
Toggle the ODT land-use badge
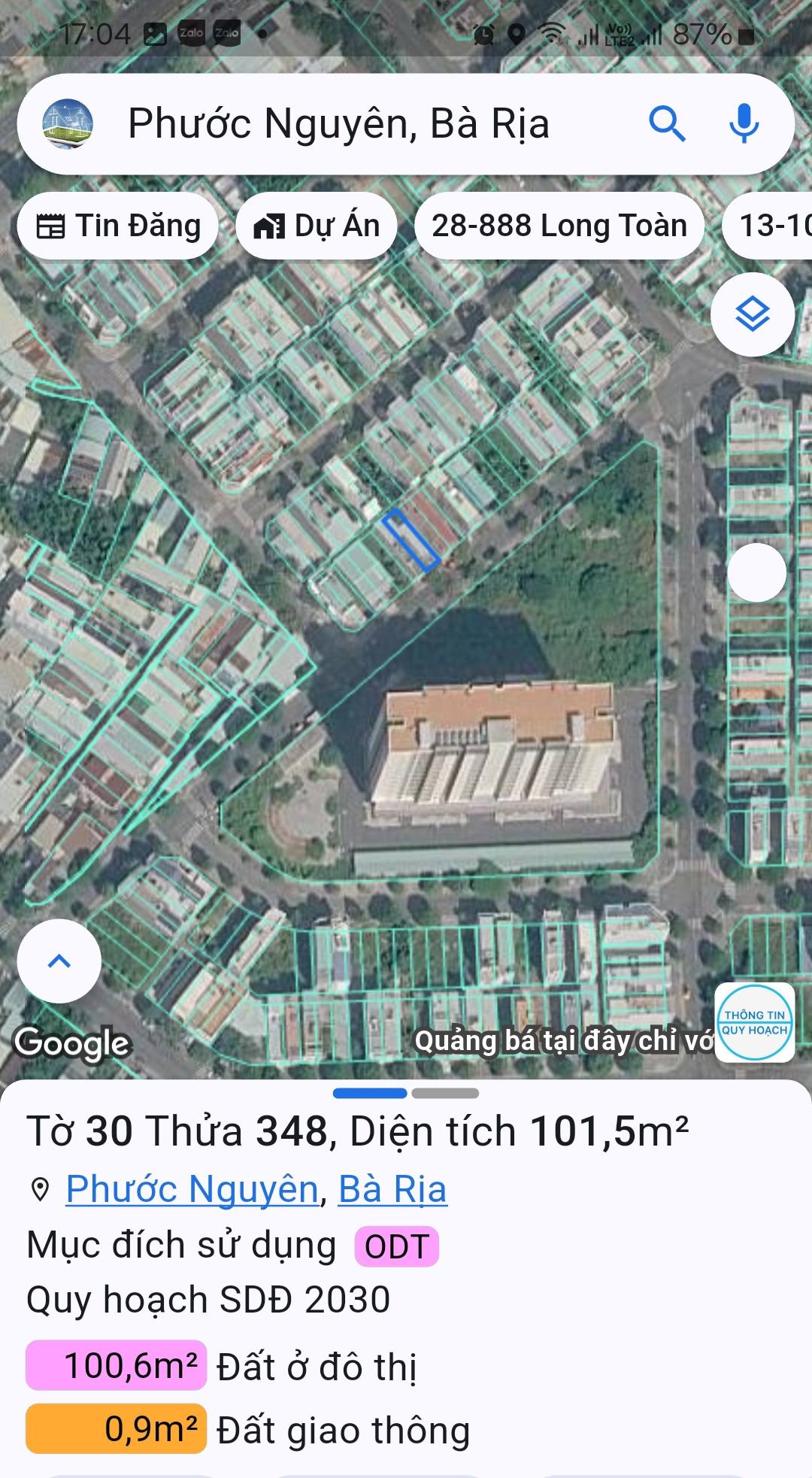click(396, 1244)
